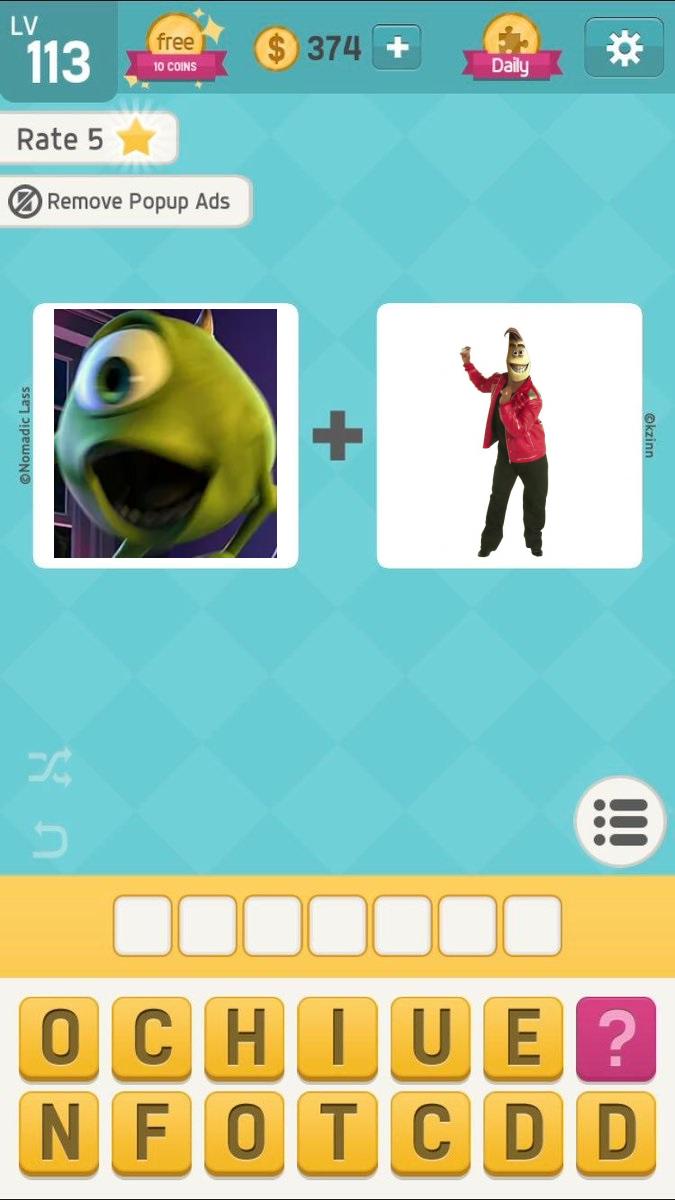Enlarge the green one-eyed monster picture

point(165,435)
